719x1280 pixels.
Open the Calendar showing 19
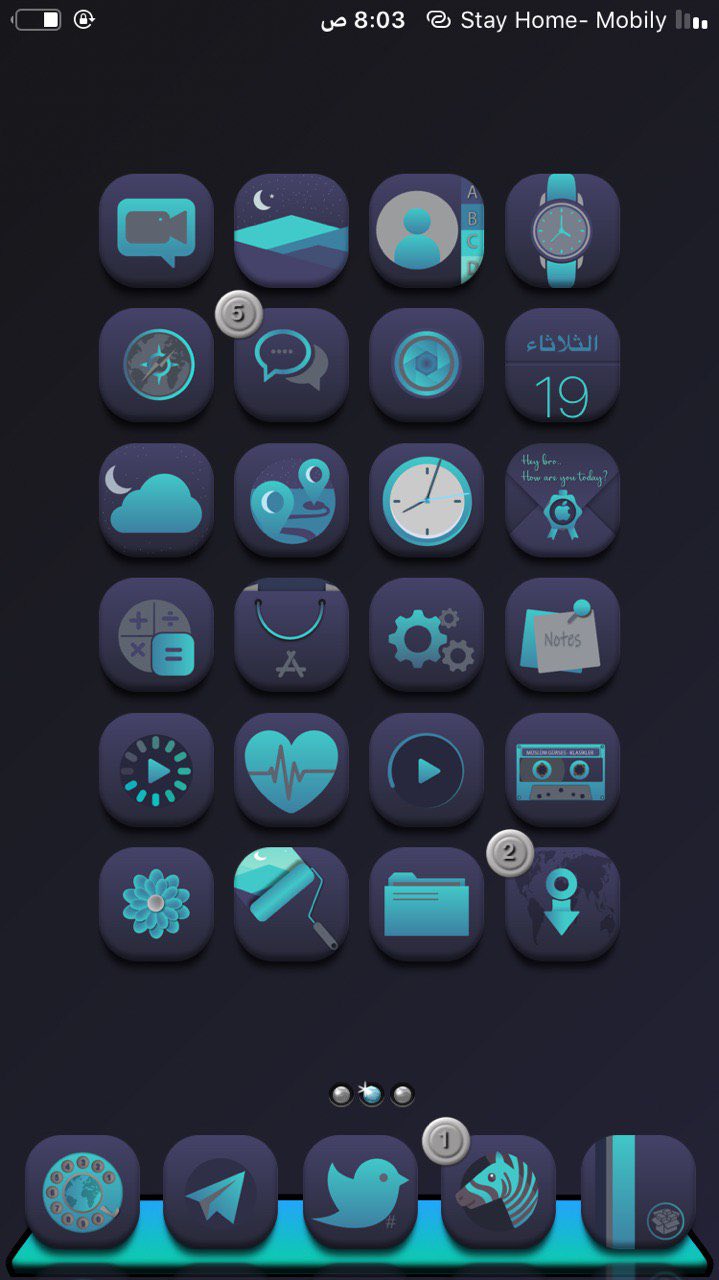[x=562, y=364]
